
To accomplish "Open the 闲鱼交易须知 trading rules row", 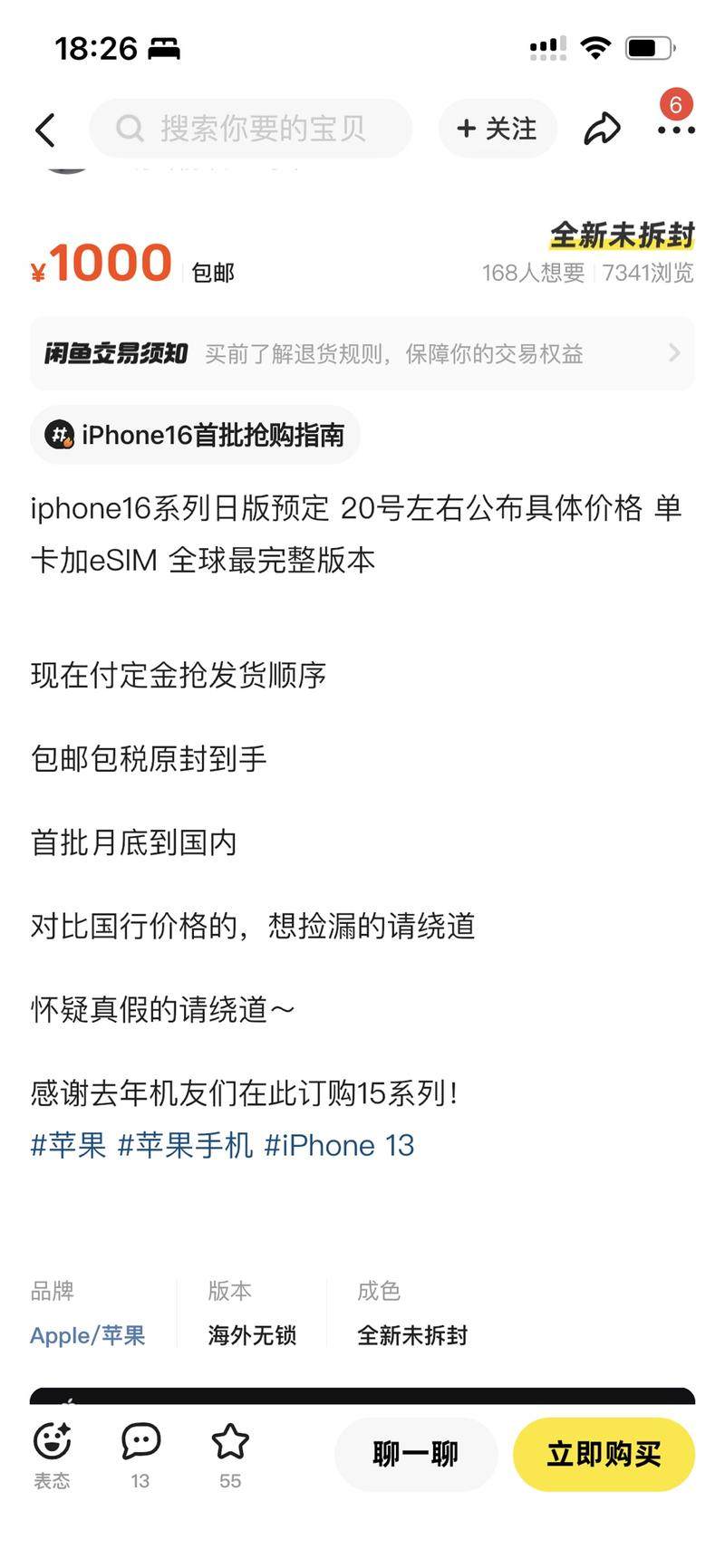I will pos(362,353).
